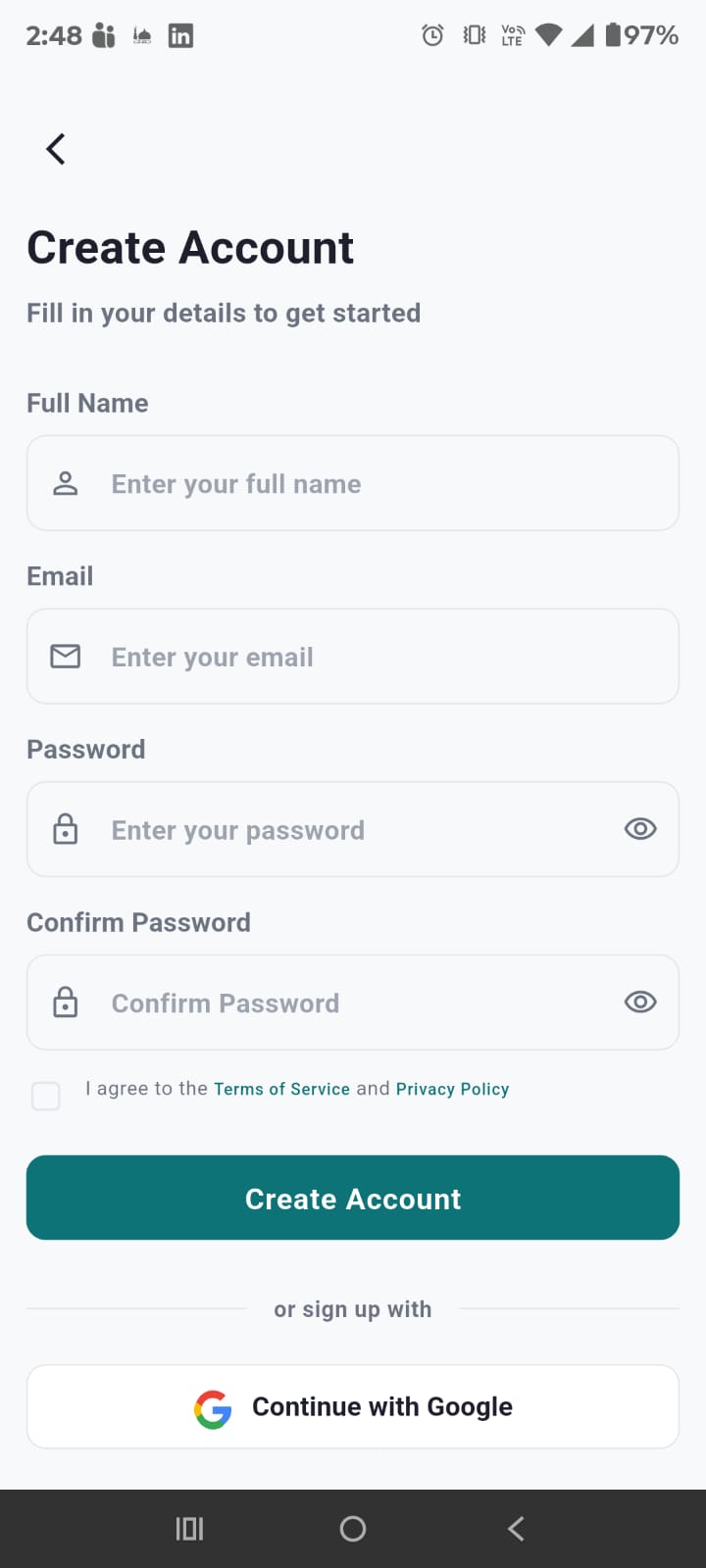Show the password using the eye icon
Image resolution: width=706 pixels, height=1568 pixels.
[x=640, y=829]
